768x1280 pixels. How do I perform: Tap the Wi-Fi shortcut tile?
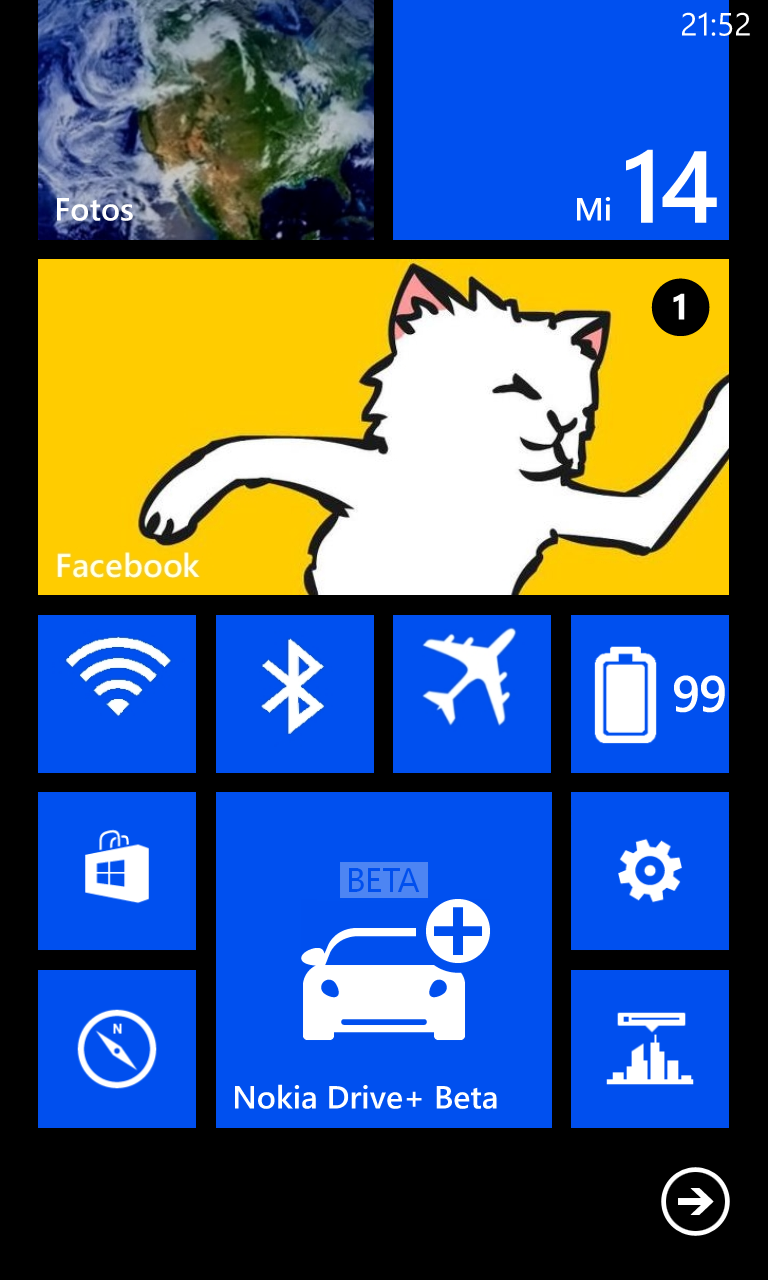117,694
